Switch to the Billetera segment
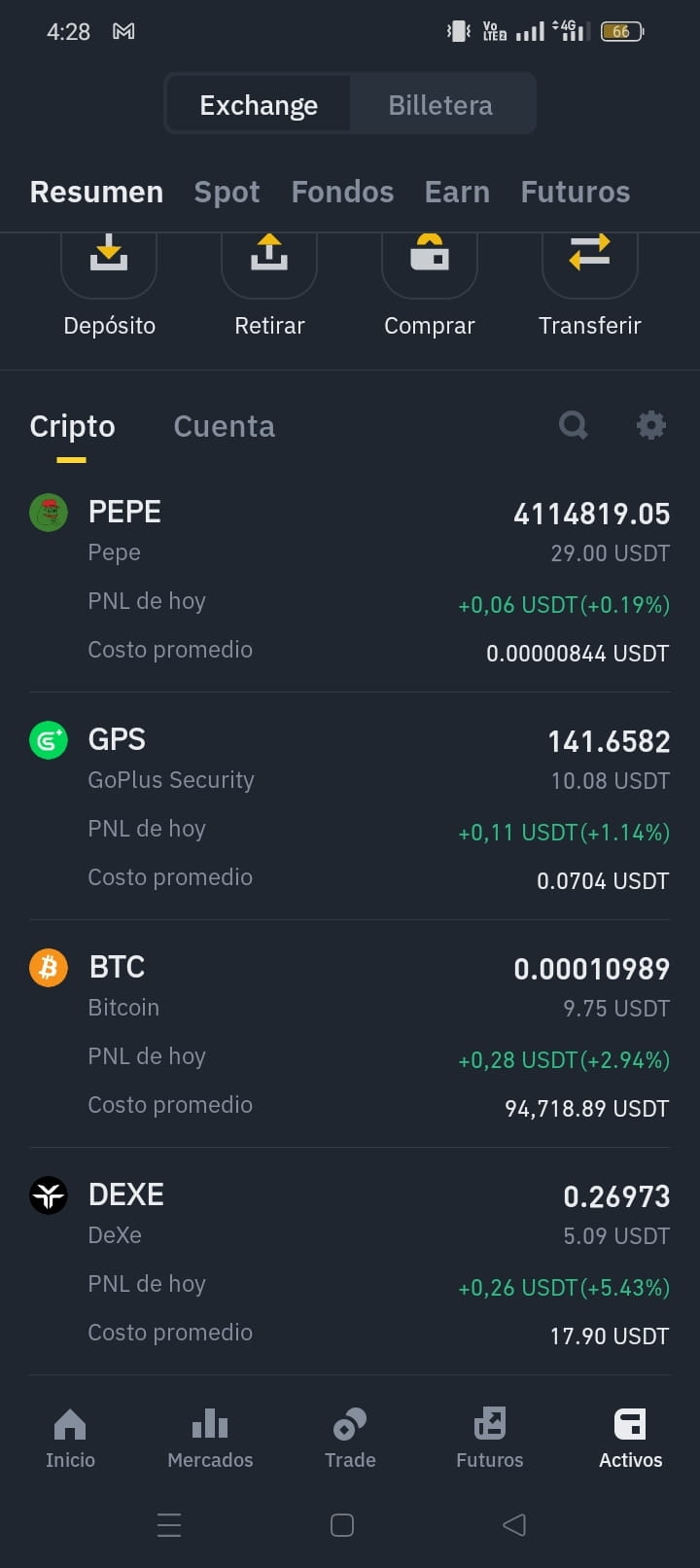Viewport: 700px width, 1568px height. point(440,104)
